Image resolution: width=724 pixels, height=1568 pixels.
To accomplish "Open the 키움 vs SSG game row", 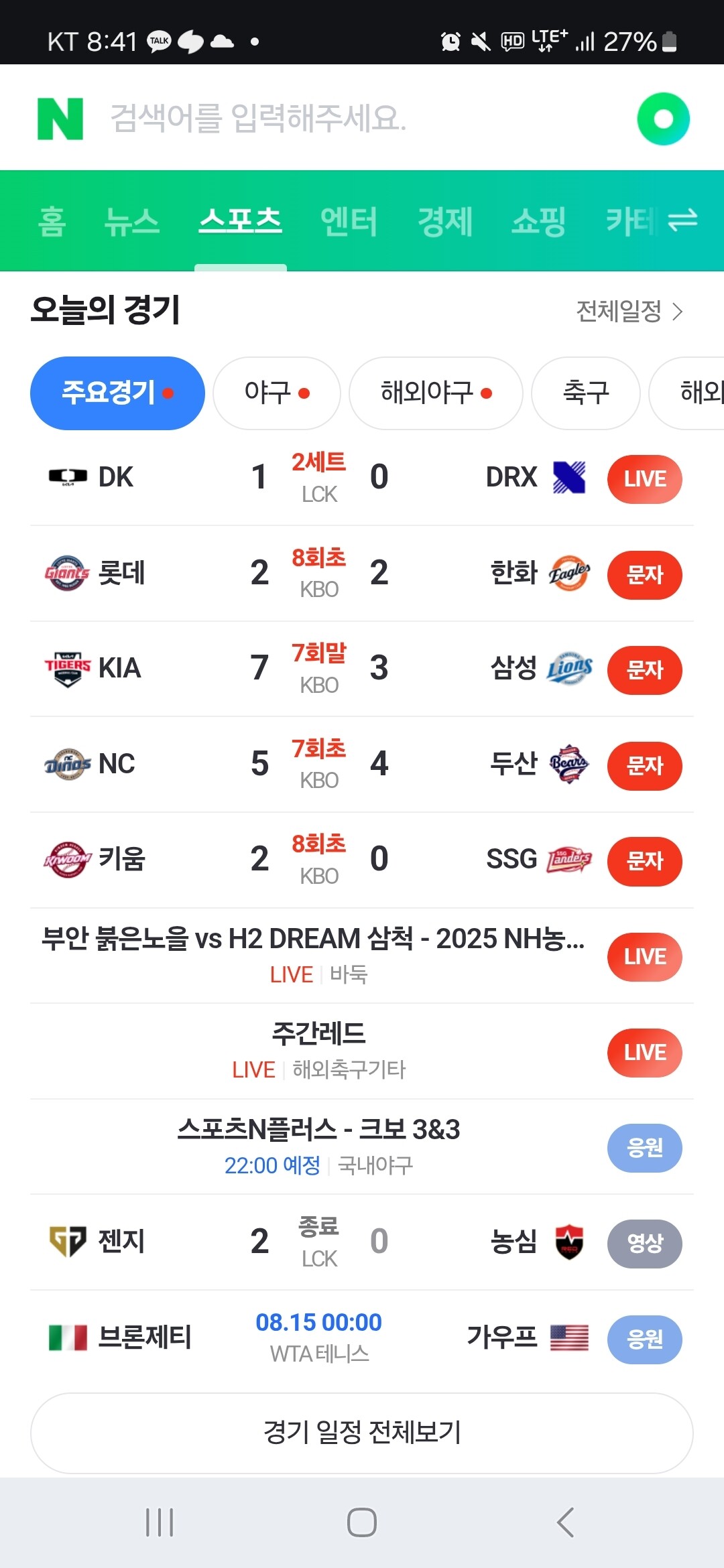I will pyautogui.click(x=318, y=860).
